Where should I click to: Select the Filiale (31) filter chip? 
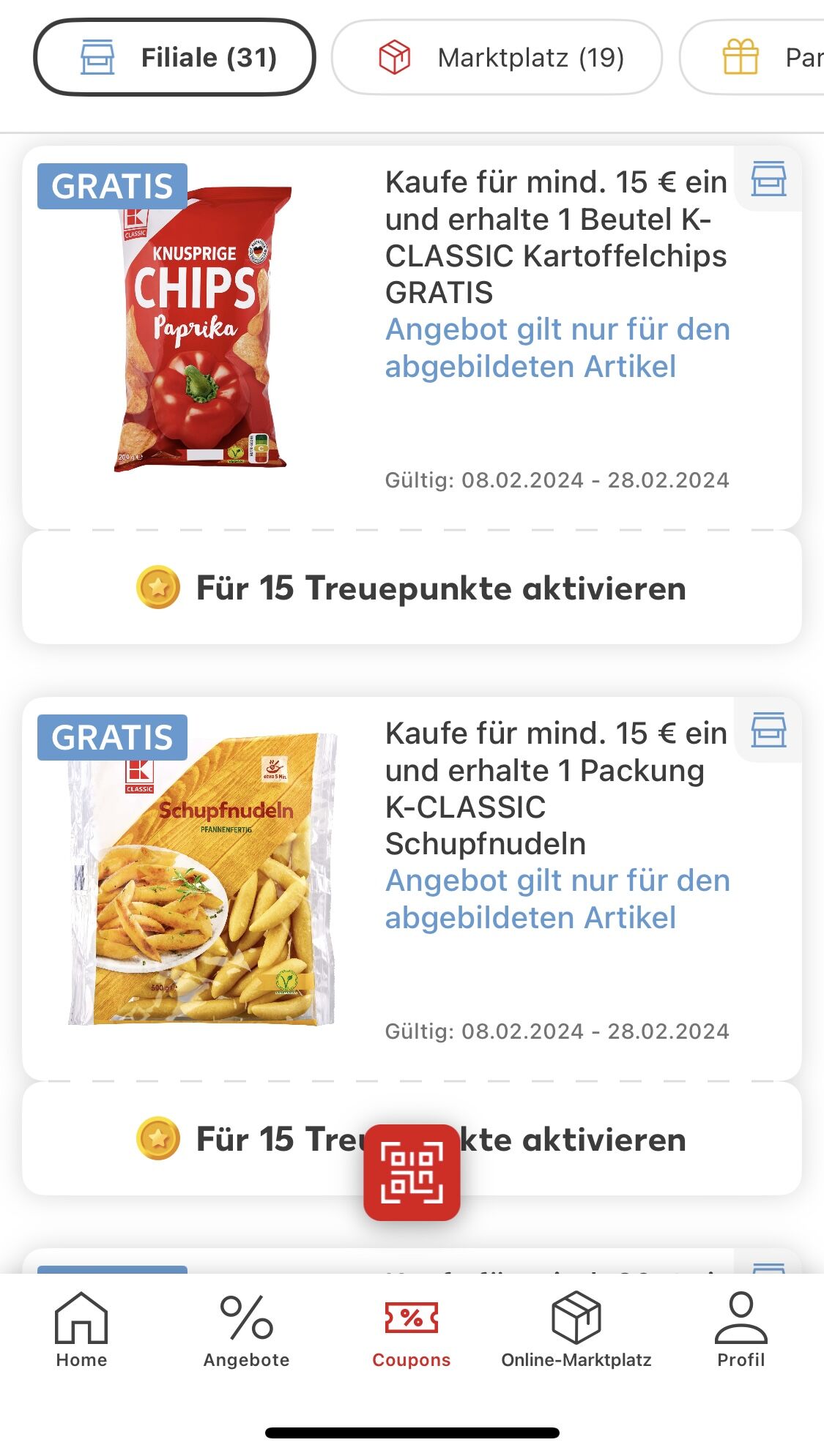point(174,57)
